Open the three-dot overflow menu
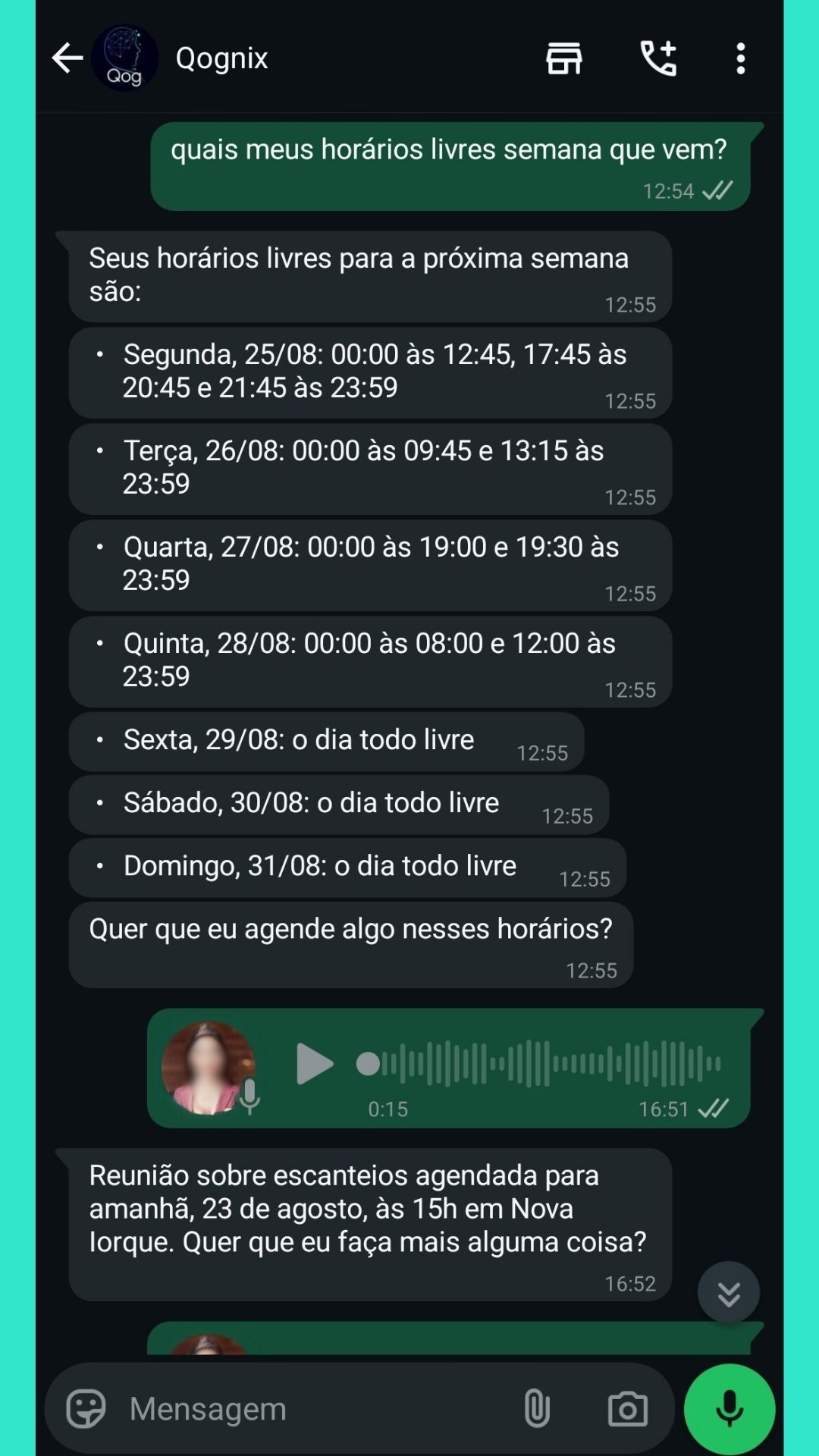 click(x=741, y=58)
